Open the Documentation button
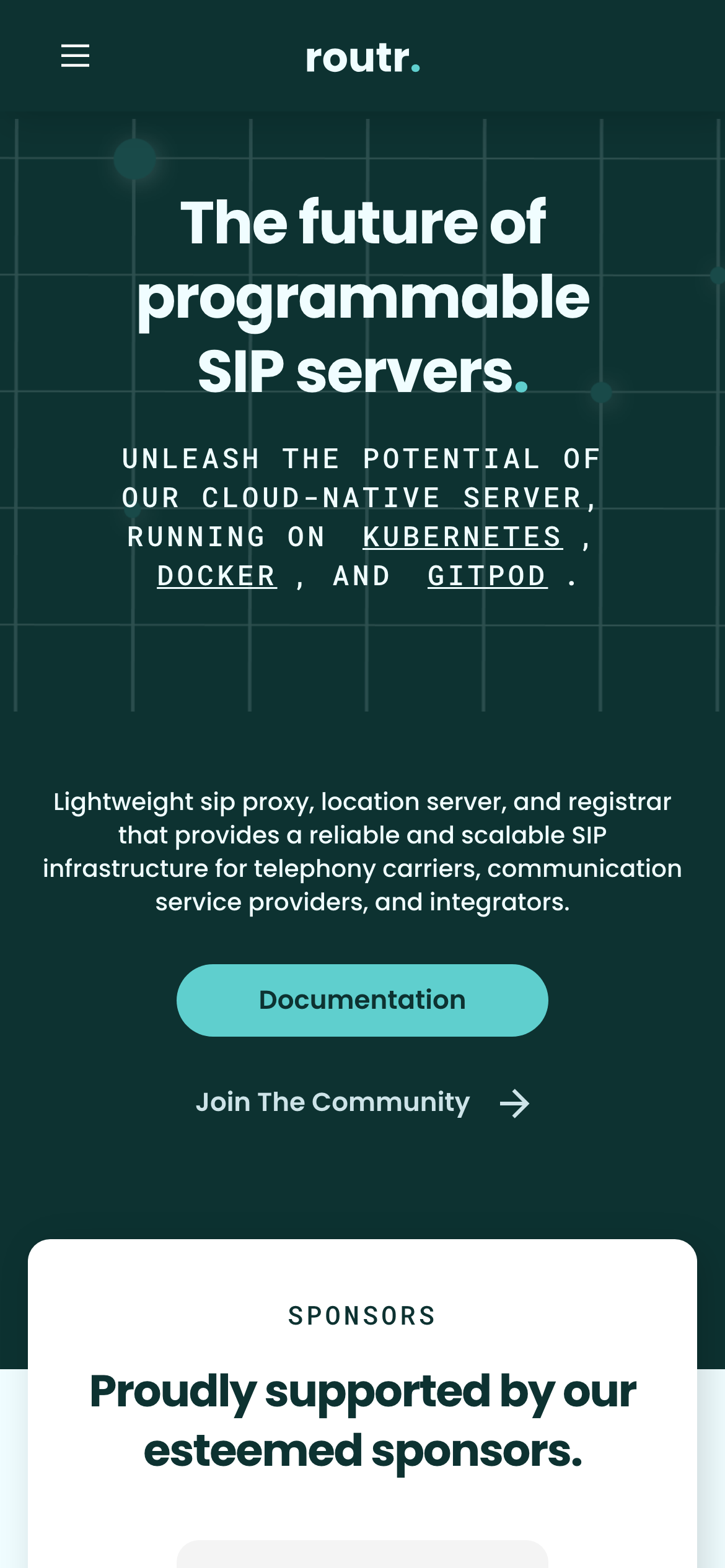Viewport: 725px width, 1568px height. (362, 1000)
